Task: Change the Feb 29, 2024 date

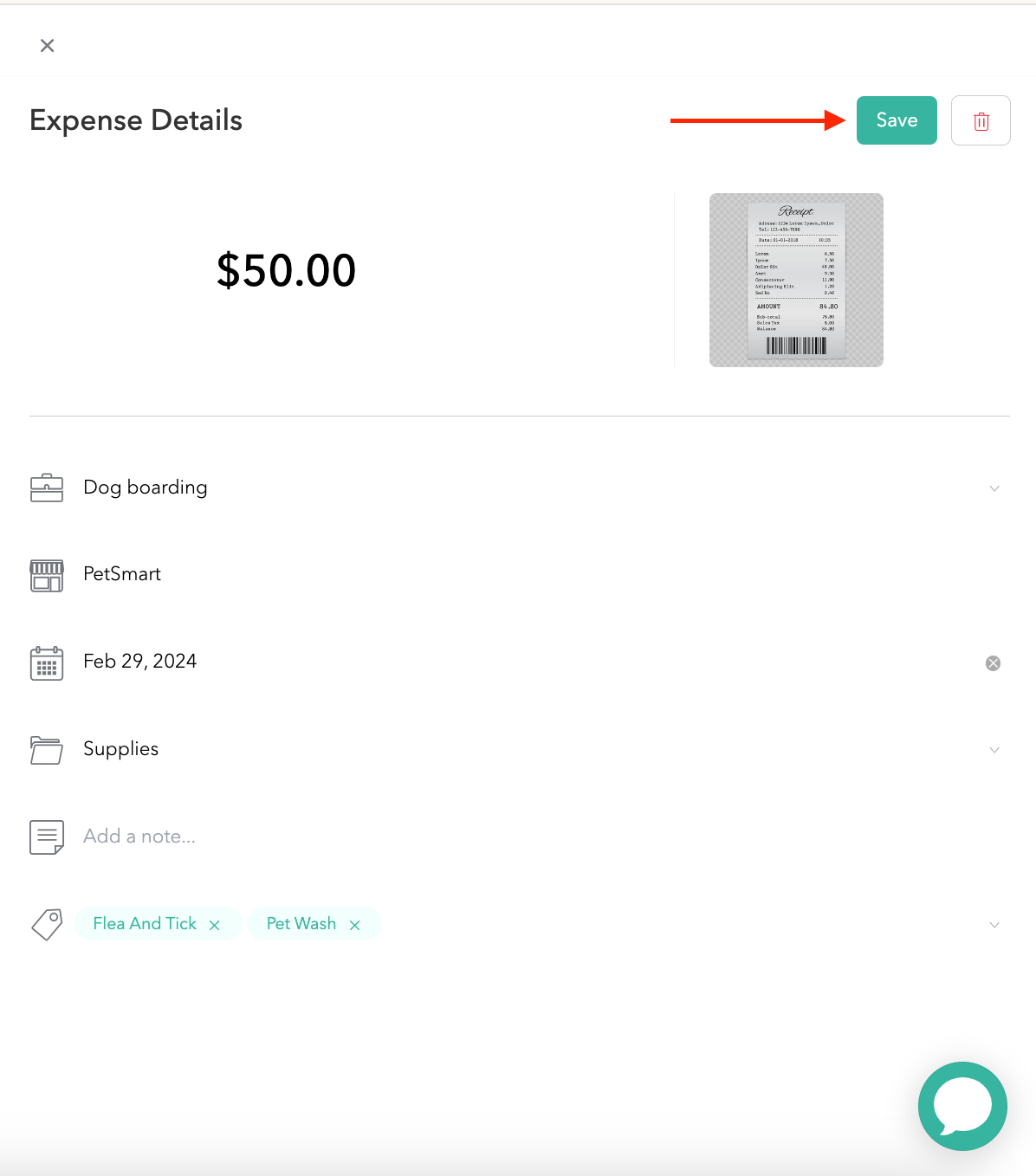Action: (140, 662)
